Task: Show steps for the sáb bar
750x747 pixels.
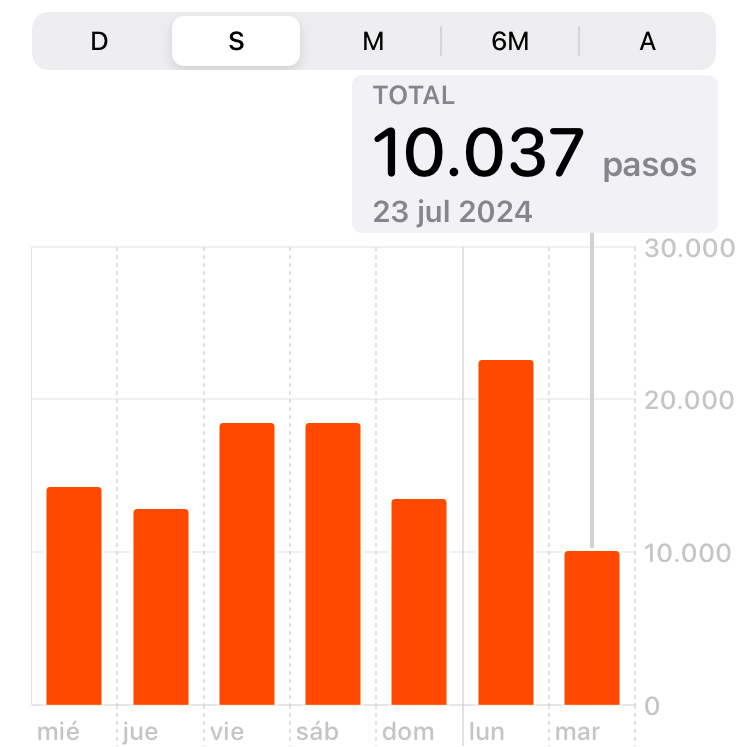Action: tap(333, 564)
